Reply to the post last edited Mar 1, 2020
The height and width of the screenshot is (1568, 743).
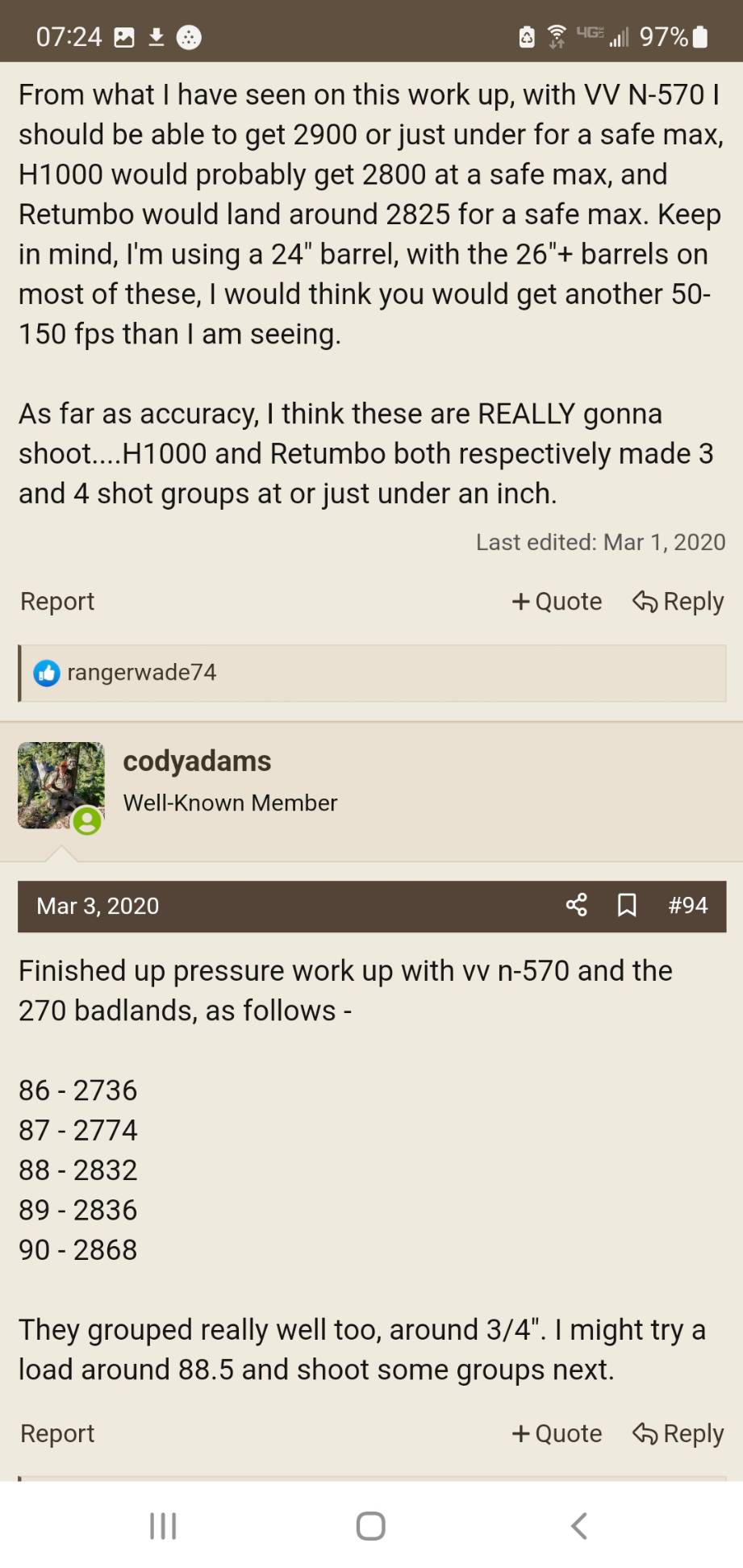pos(678,601)
